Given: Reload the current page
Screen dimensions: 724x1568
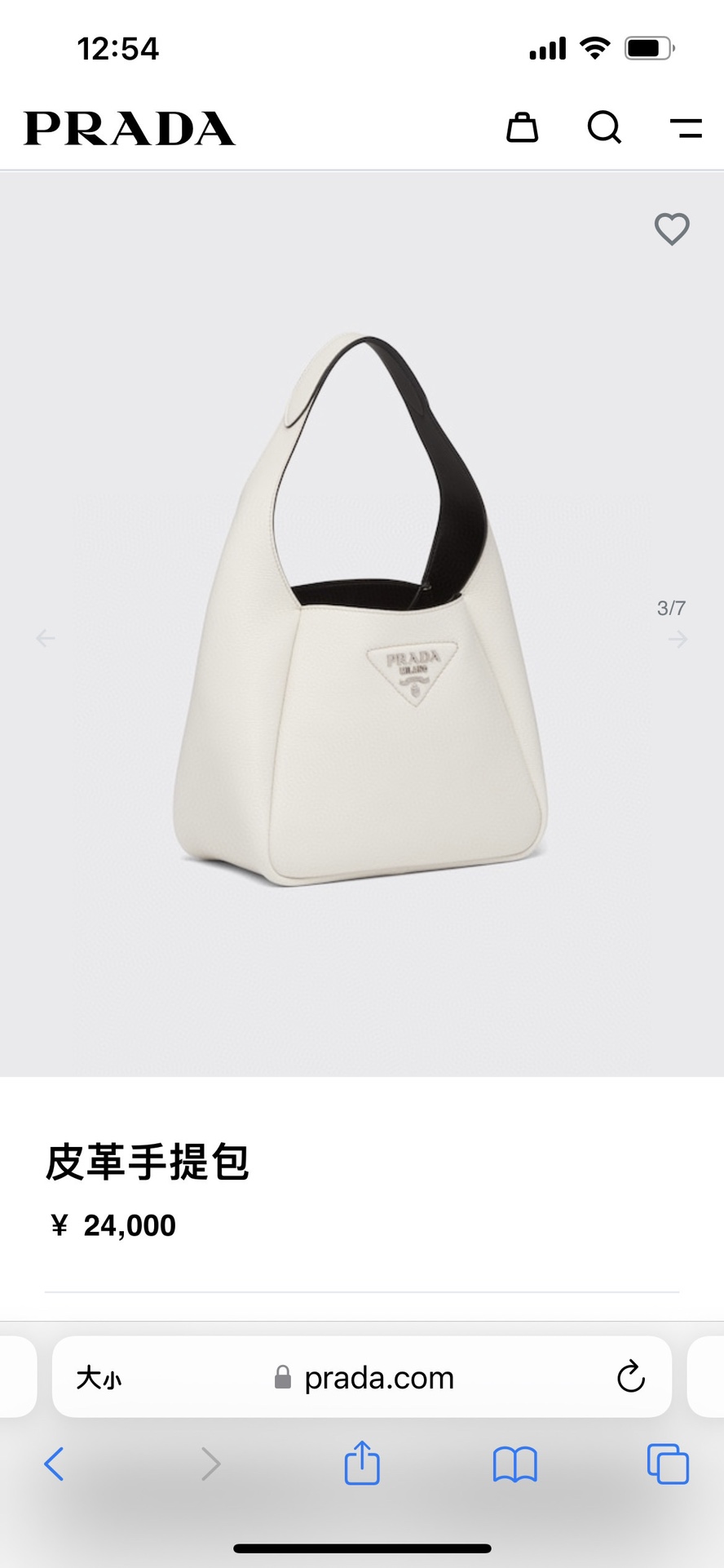Looking at the screenshot, I should [x=630, y=1378].
